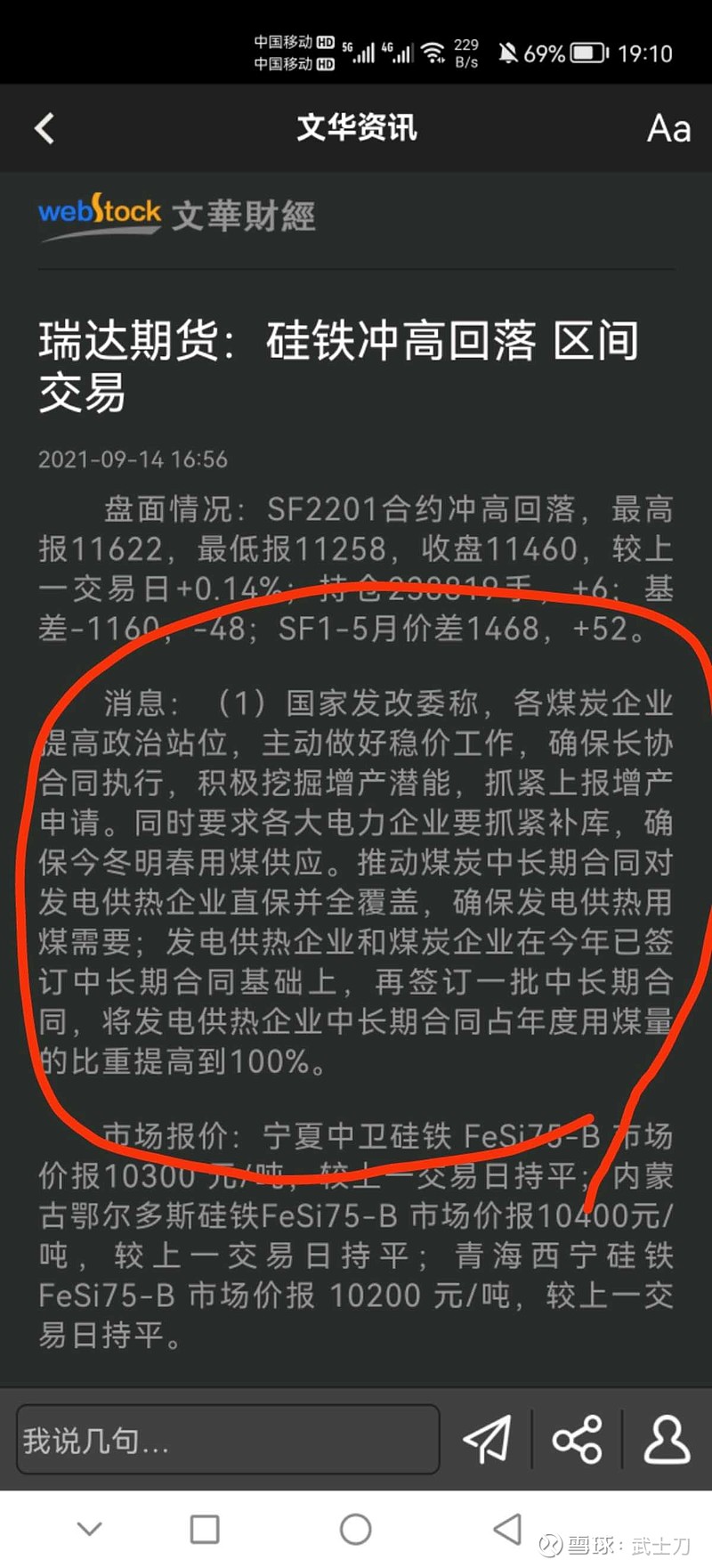The width and height of the screenshot is (712, 1568).
Task: Tap the Wi-Fi icon in status bar
Action: [x=433, y=53]
